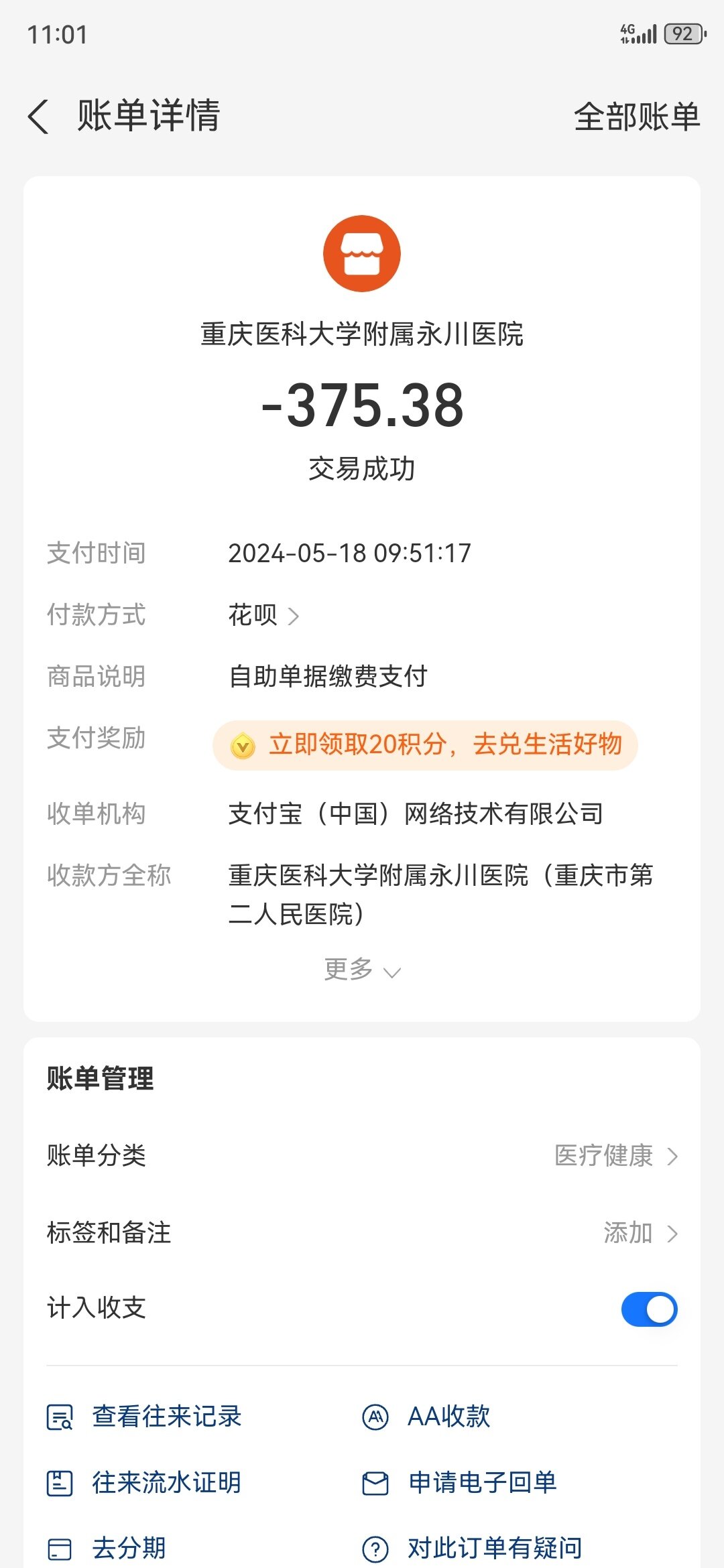
Task: Open 全部账单 list
Action: pyautogui.click(x=636, y=117)
